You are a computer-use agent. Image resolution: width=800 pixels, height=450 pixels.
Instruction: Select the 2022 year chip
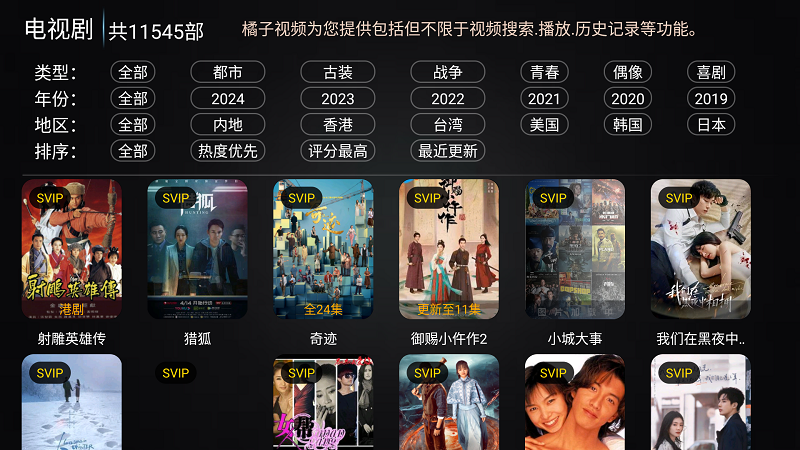coord(448,99)
